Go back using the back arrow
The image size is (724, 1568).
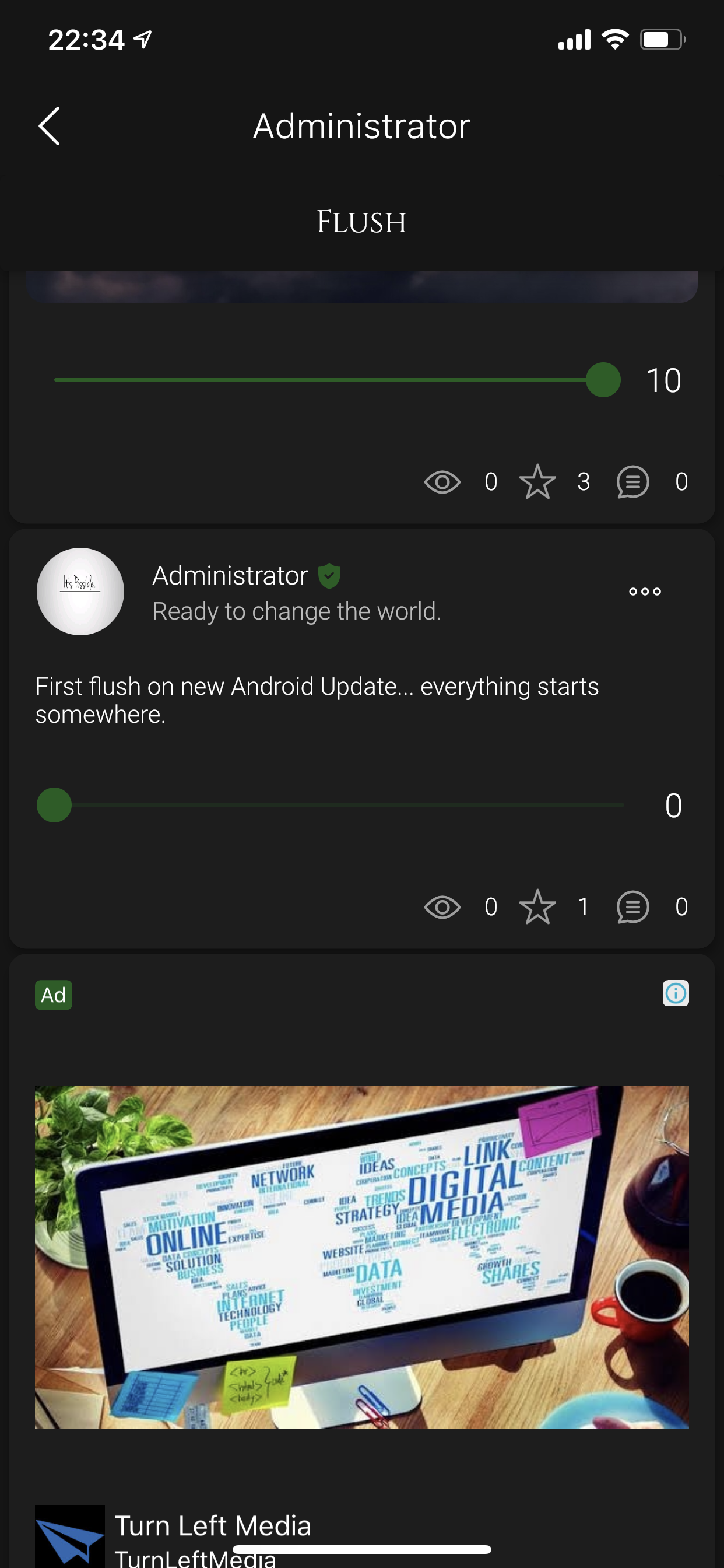[50, 126]
